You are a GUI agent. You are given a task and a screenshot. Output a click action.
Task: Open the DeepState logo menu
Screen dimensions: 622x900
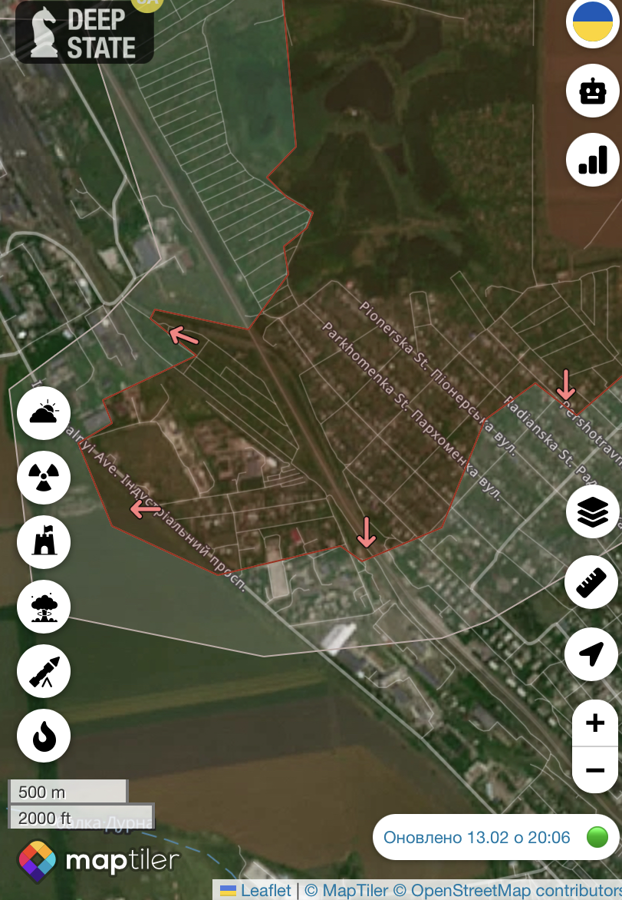tap(84, 32)
